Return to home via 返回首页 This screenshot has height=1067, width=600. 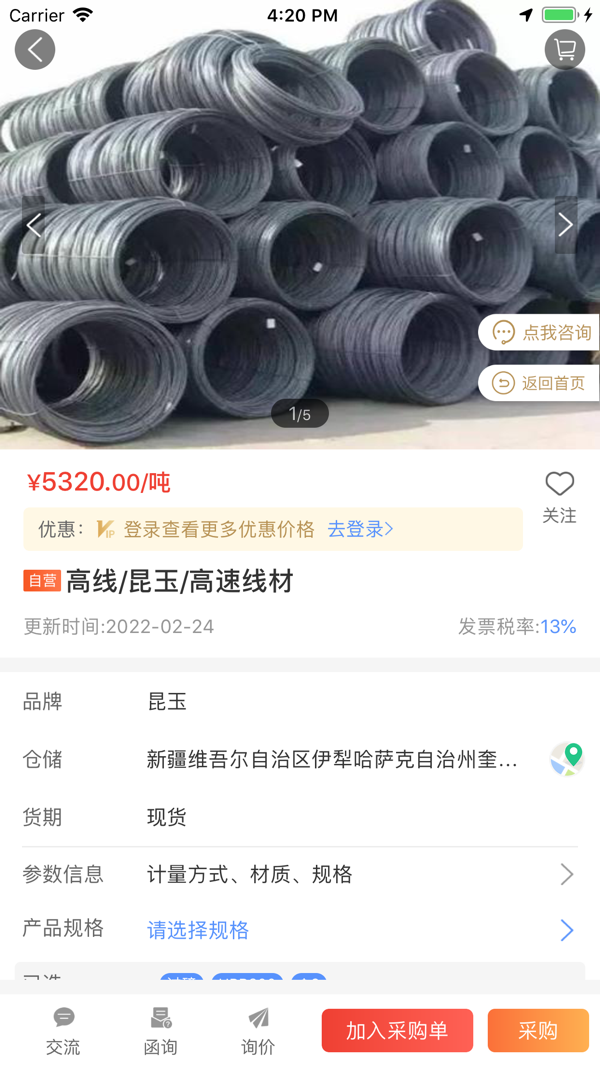[541, 383]
